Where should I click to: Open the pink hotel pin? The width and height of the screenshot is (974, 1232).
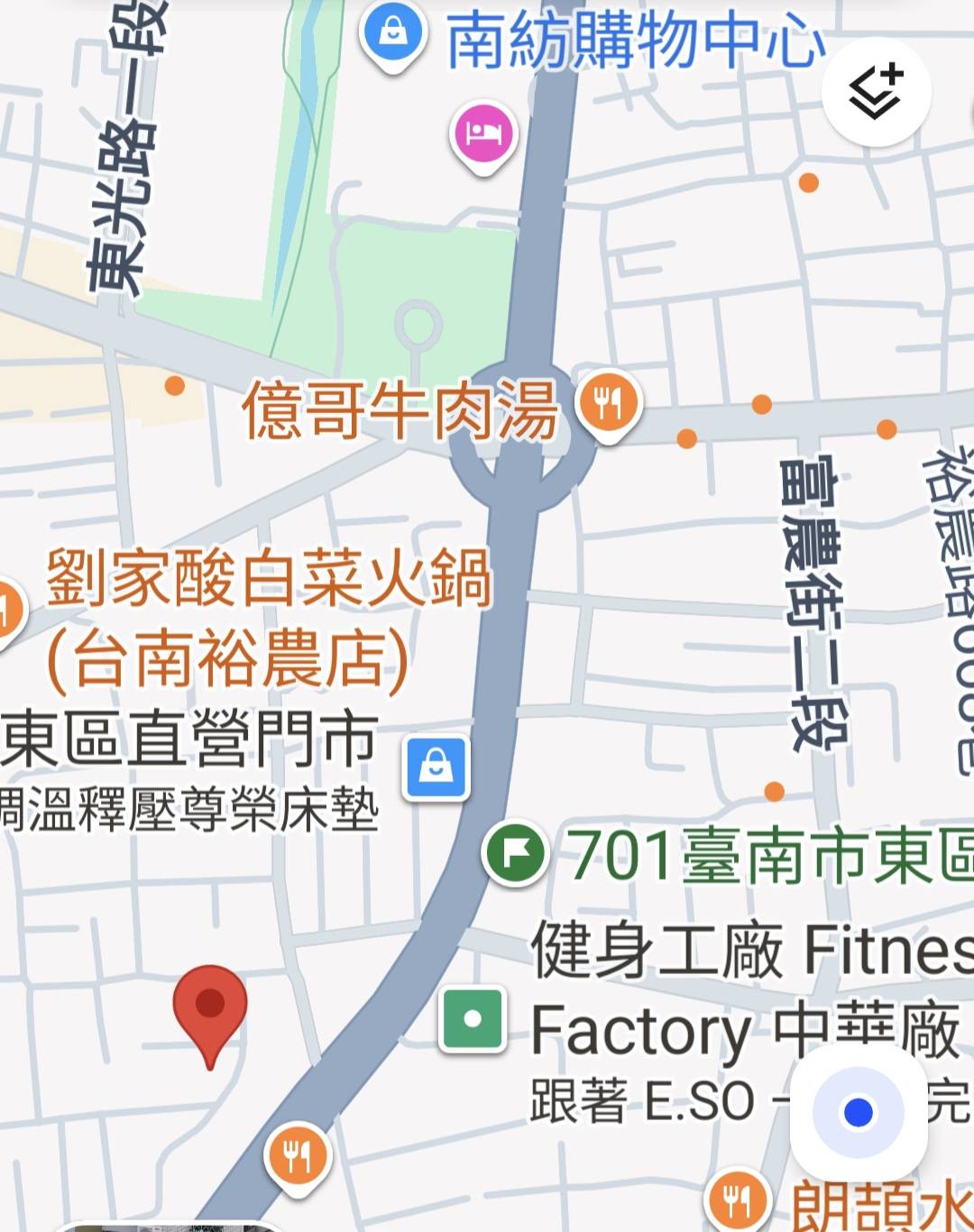483,134
